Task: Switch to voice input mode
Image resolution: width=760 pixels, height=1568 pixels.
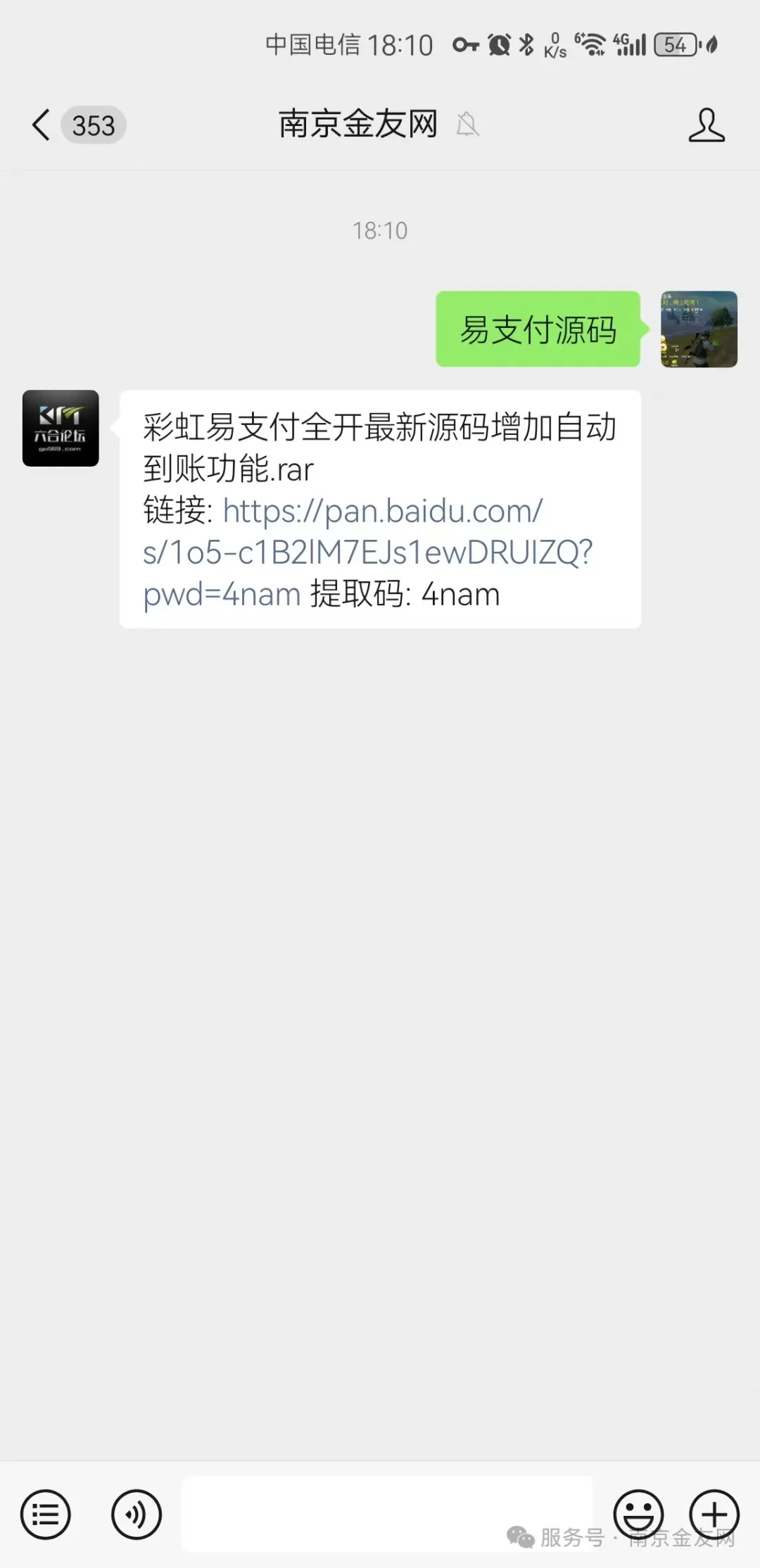Action: (x=137, y=1514)
